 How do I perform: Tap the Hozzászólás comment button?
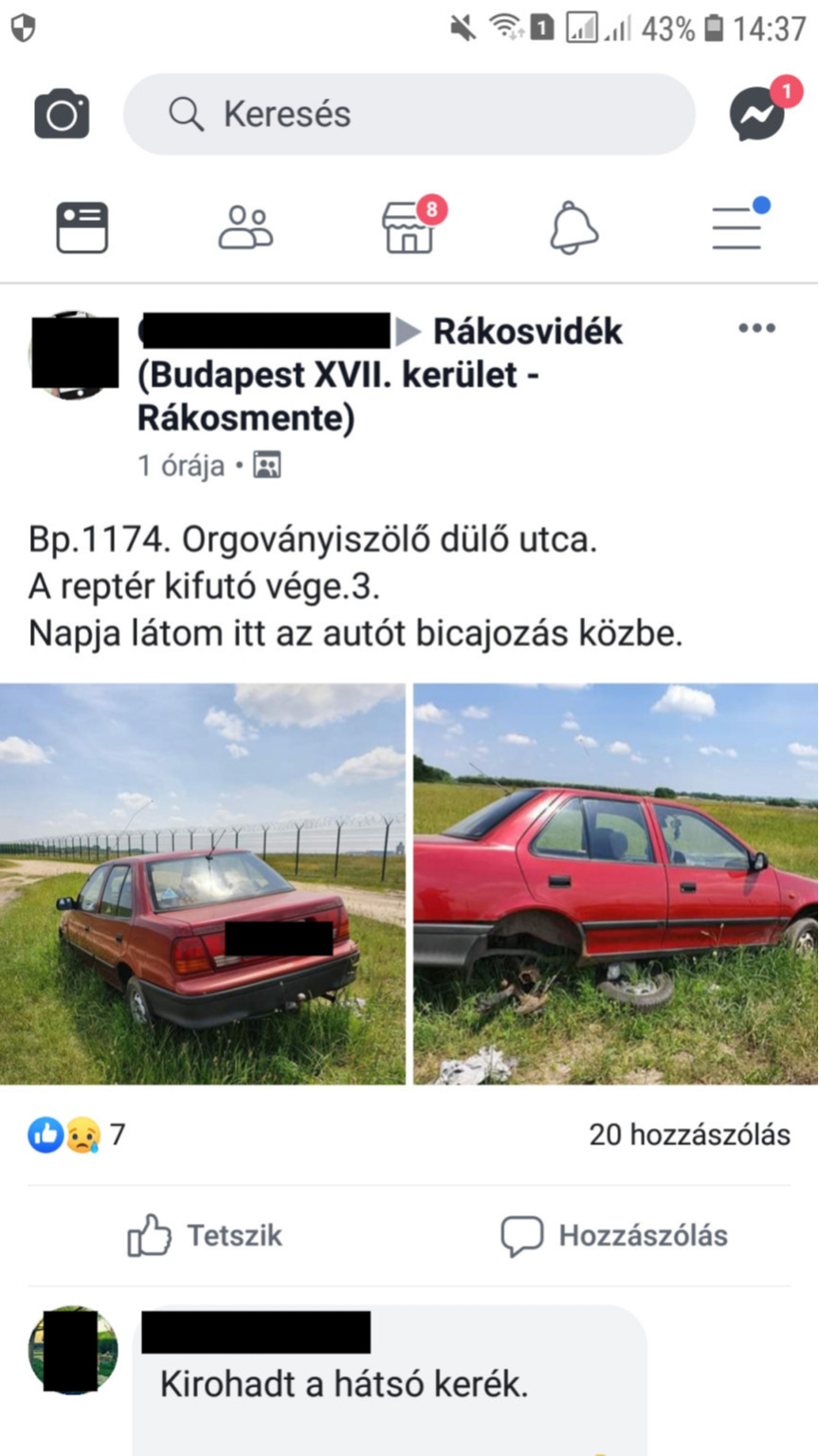[614, 1236]
